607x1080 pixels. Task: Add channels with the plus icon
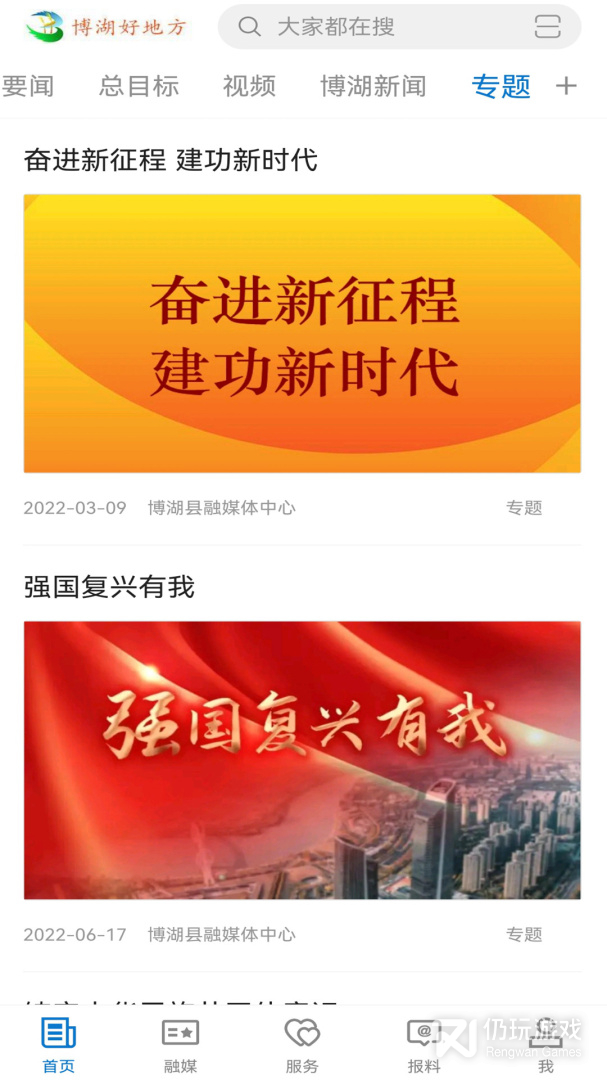tap(566, 86)
